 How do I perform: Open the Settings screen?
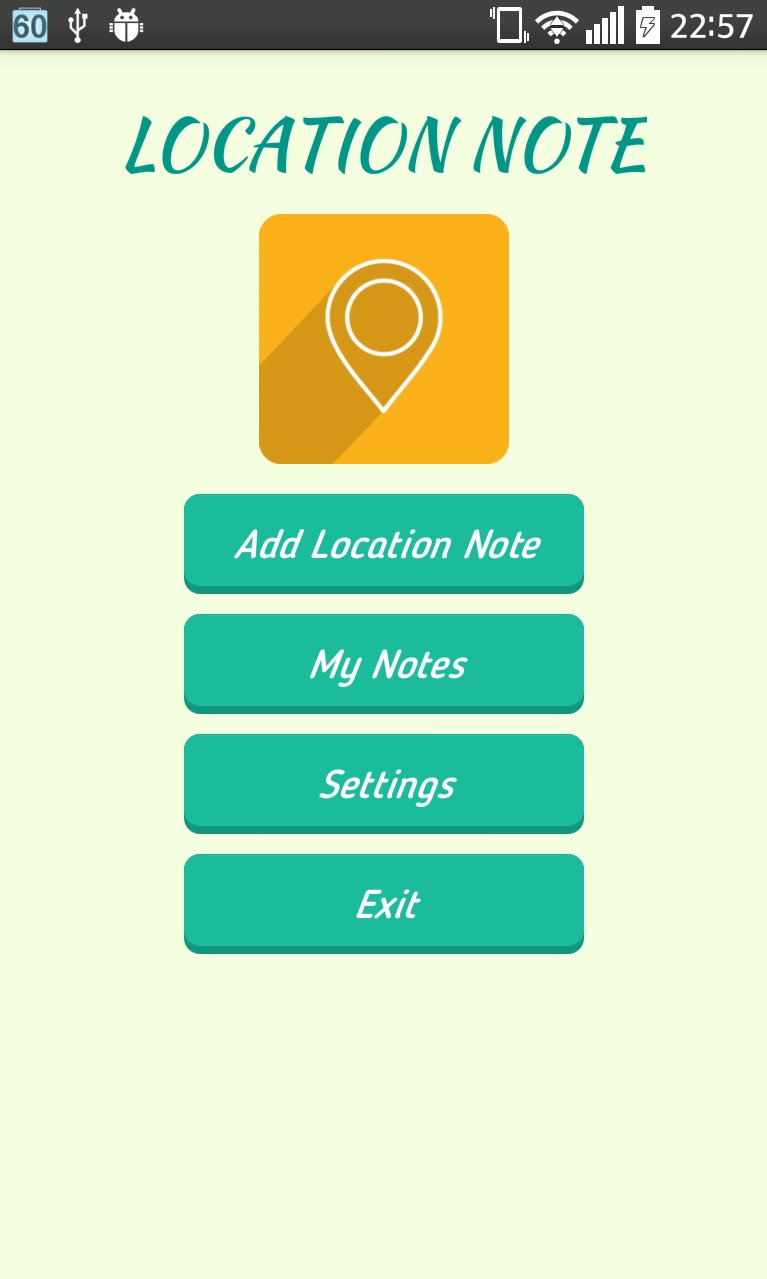tap(383, 783)
